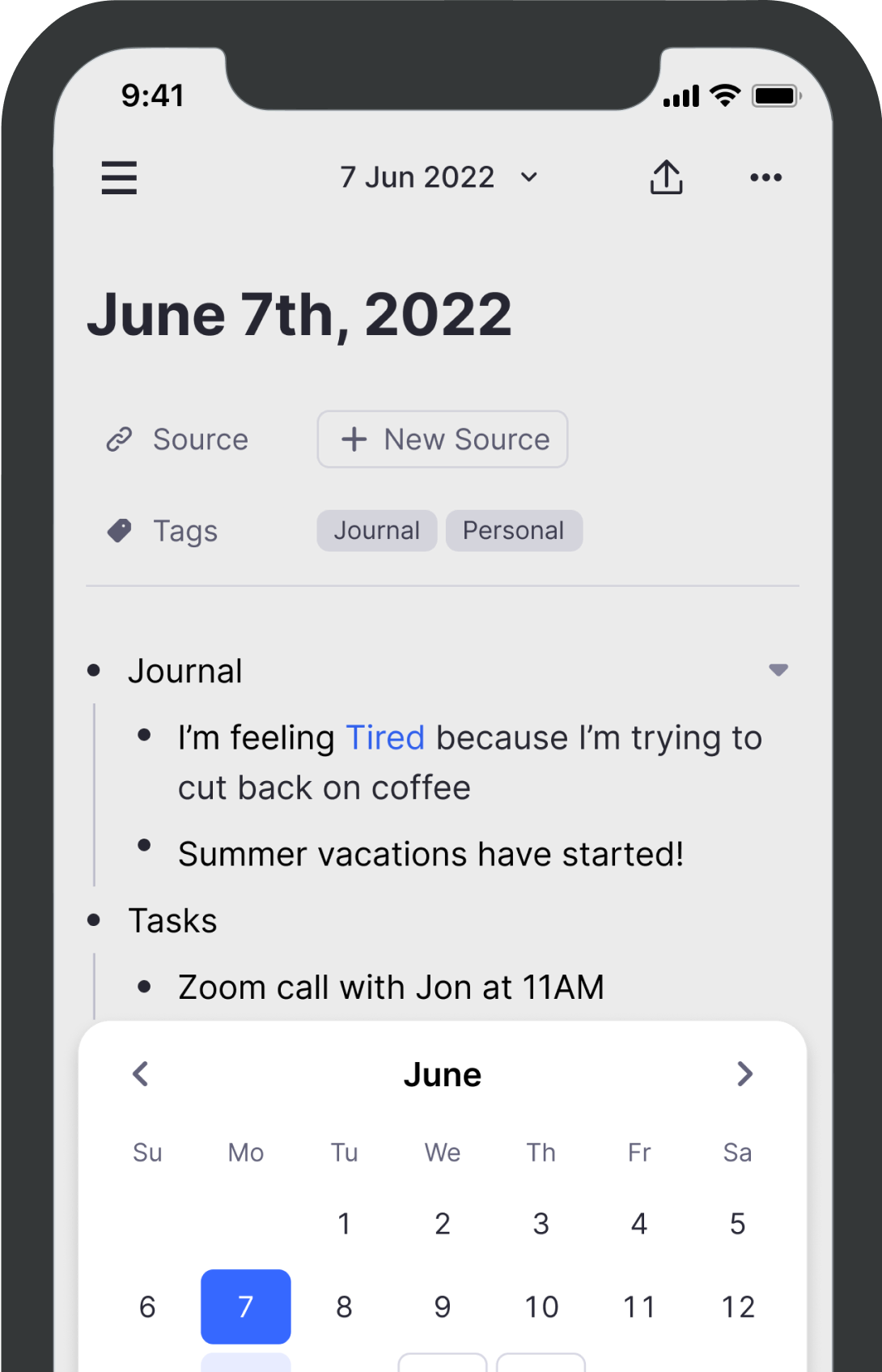This screenshot has width=882, height=1372.
Task: Go to previous month in calendar
Action: tap(141, 1074)
